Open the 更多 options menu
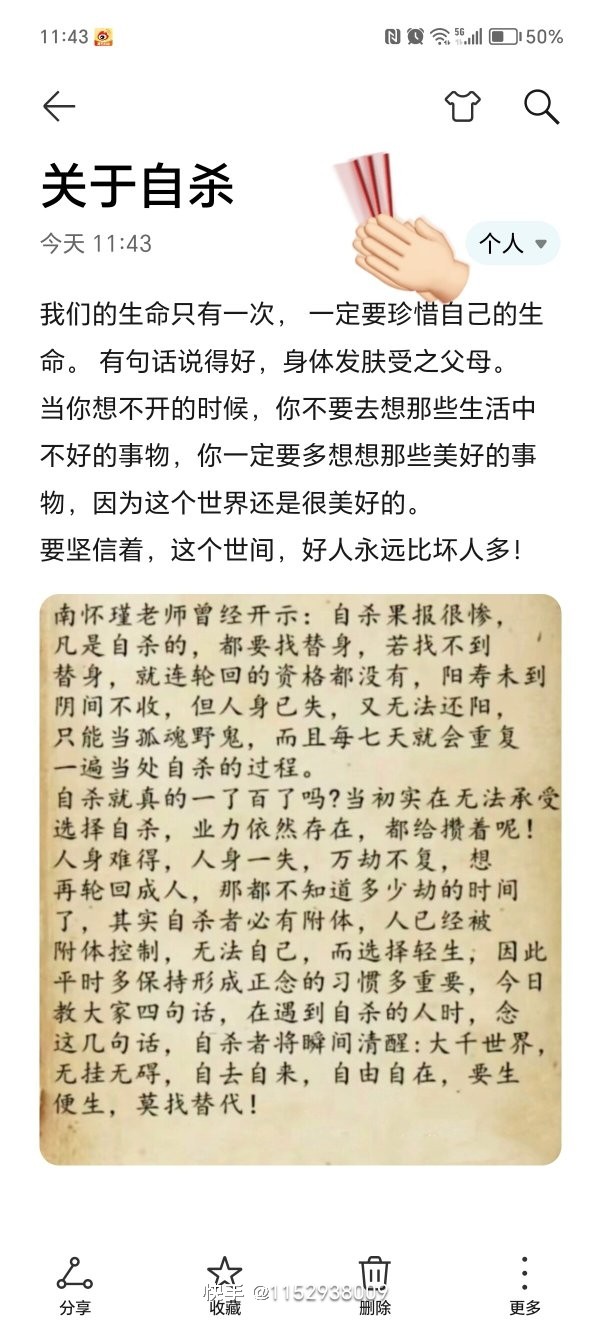Screen dimensions: 600x1332 [x=524, y=1285]
